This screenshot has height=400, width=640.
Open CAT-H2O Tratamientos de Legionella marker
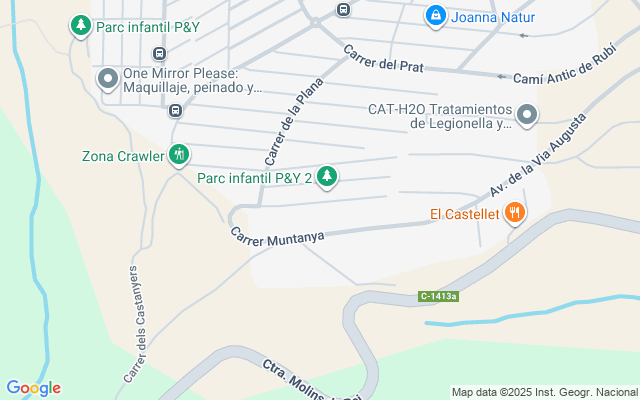(x=529, y=116)
